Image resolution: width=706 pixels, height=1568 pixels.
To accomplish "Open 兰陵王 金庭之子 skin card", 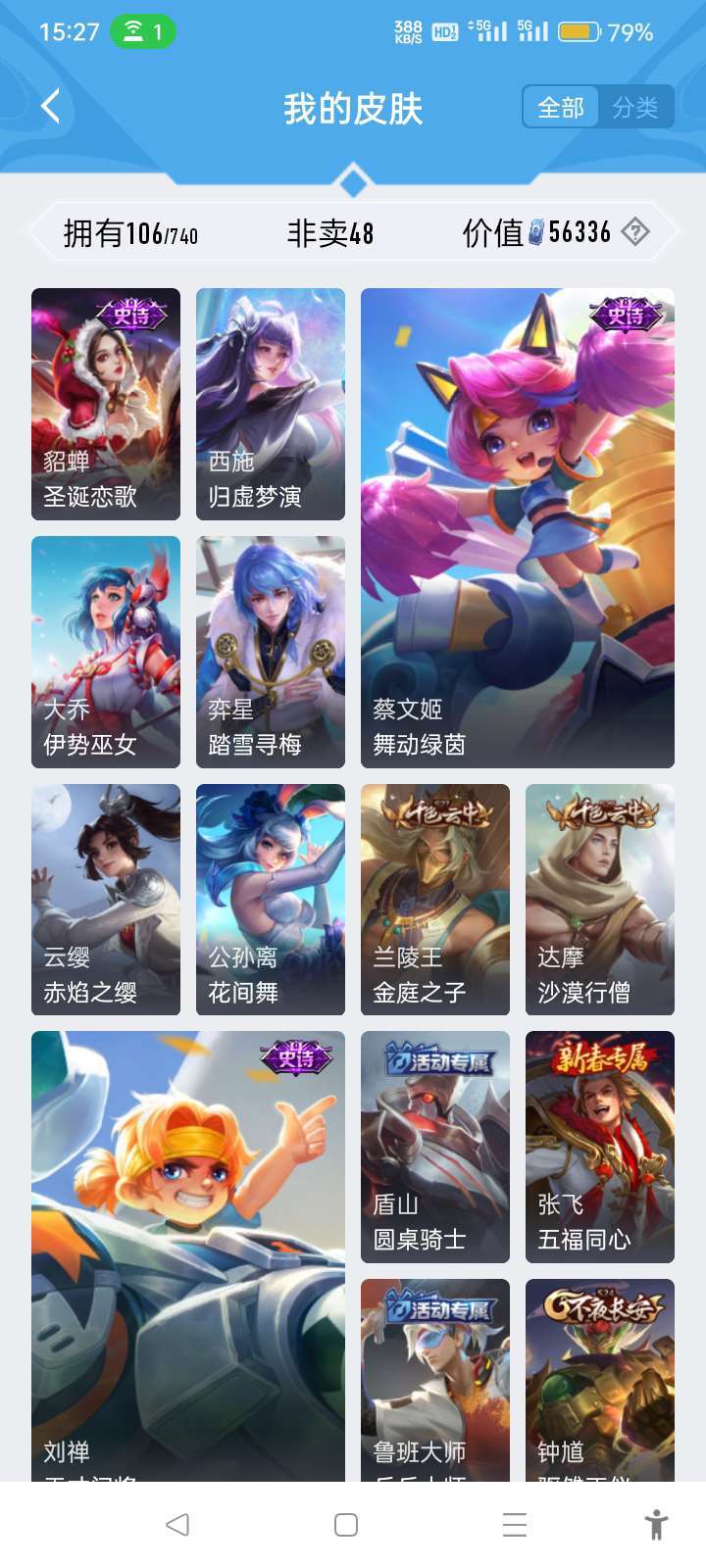I will (x=435, y=900).
